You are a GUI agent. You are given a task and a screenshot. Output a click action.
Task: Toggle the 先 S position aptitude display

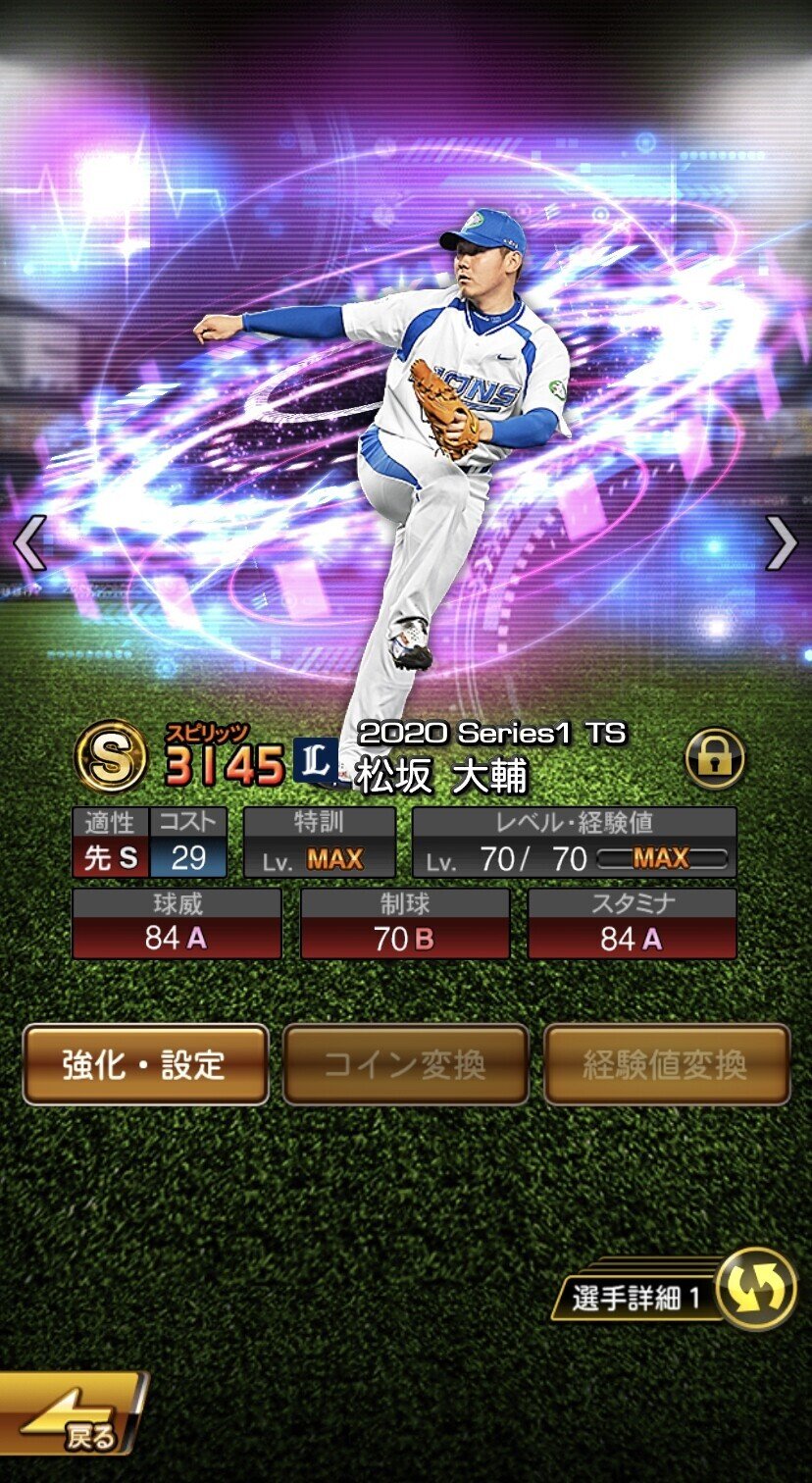coord(111,843)
